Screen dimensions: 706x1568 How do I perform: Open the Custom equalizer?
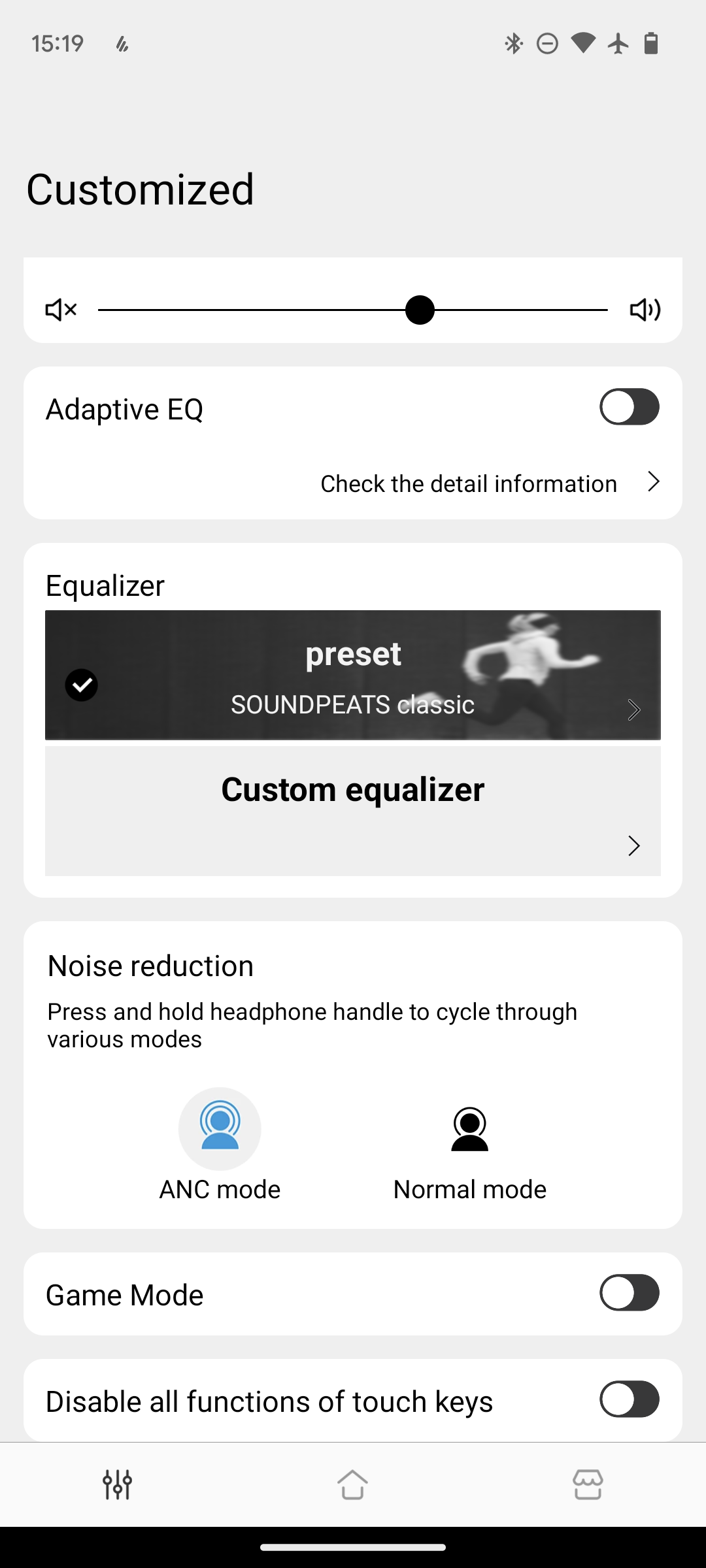[x=353, y=811]
